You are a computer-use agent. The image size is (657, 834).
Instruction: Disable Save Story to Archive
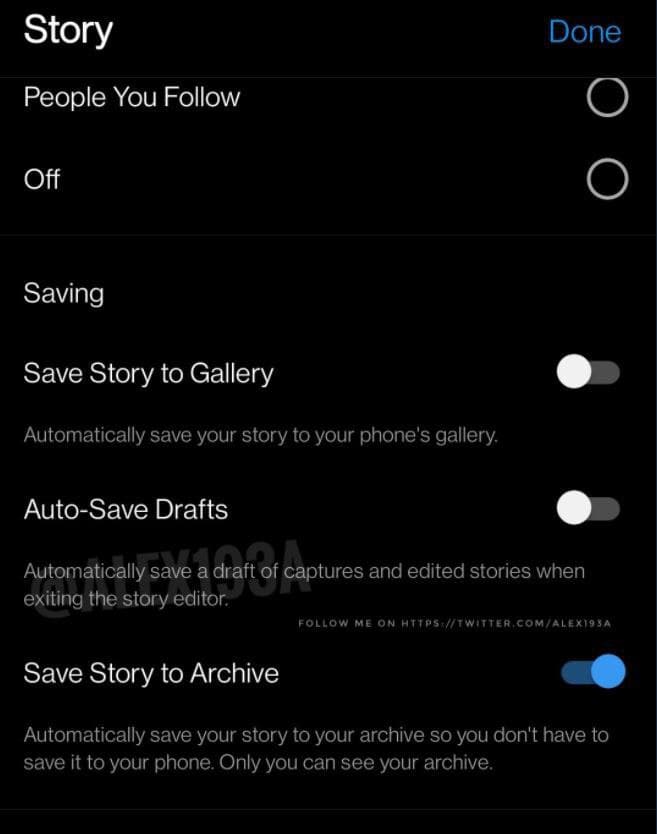(593, 672)
